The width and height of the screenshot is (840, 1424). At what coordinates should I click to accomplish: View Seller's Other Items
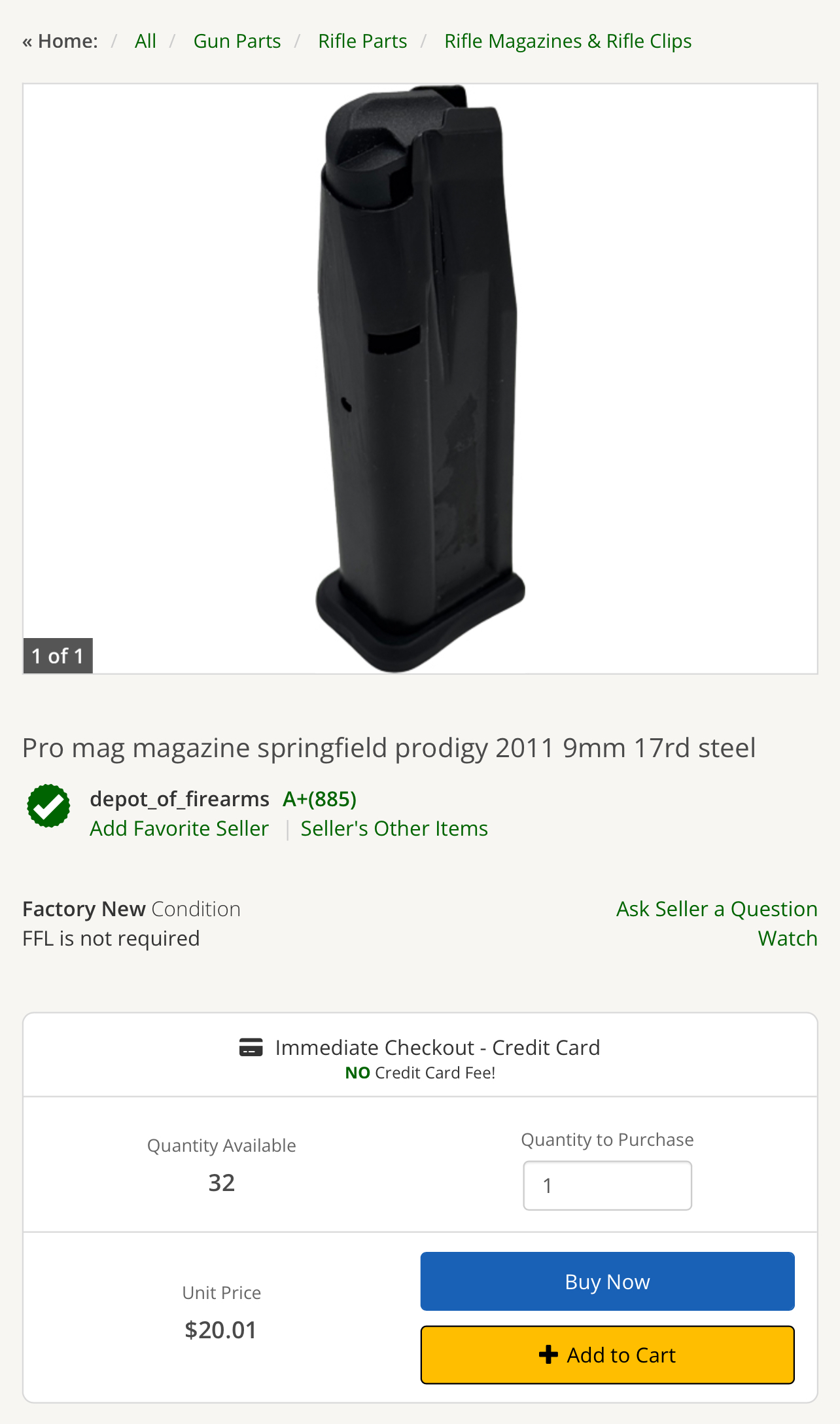pos(394,828)
